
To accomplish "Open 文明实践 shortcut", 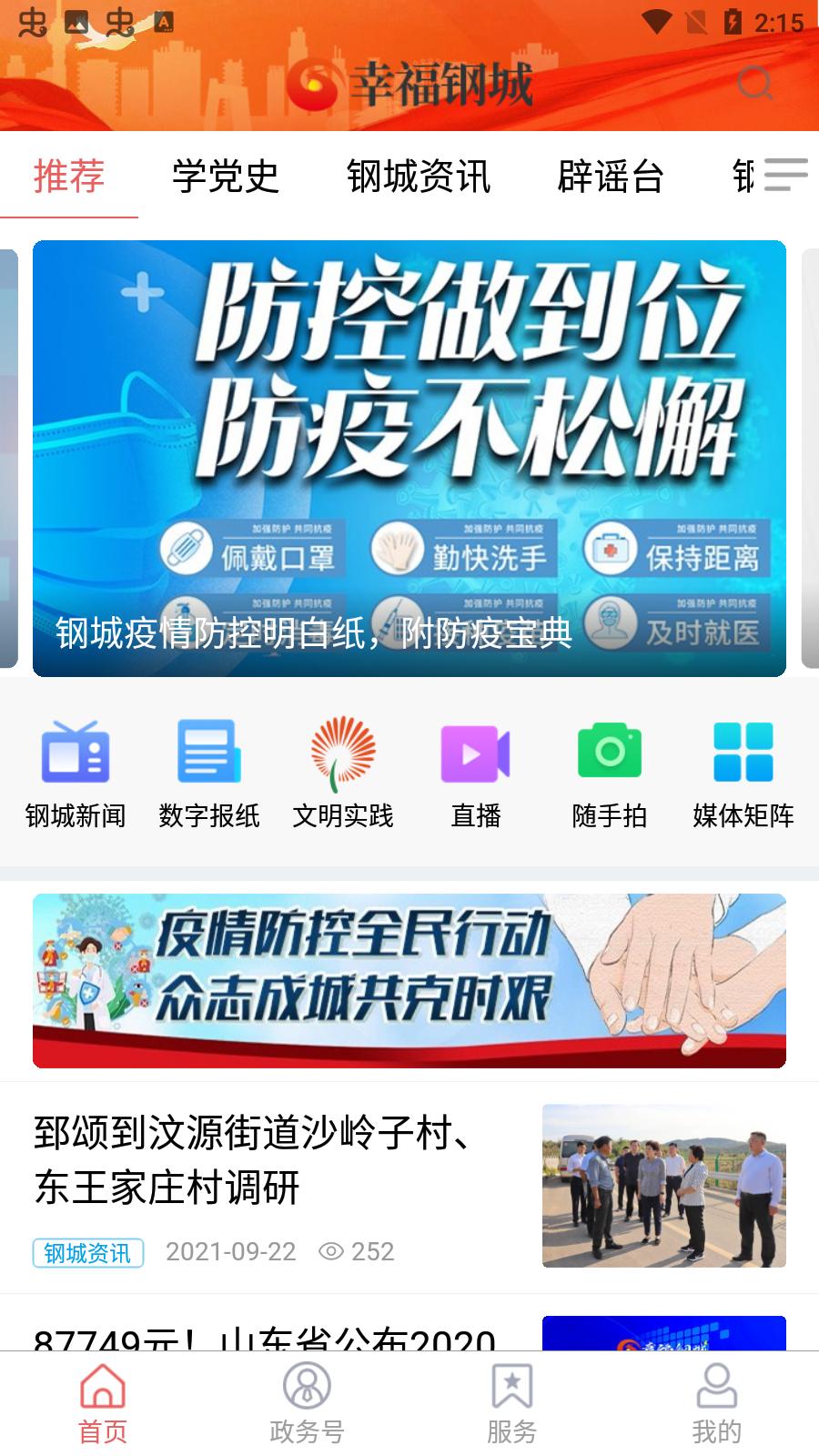I will pos(343,774).
